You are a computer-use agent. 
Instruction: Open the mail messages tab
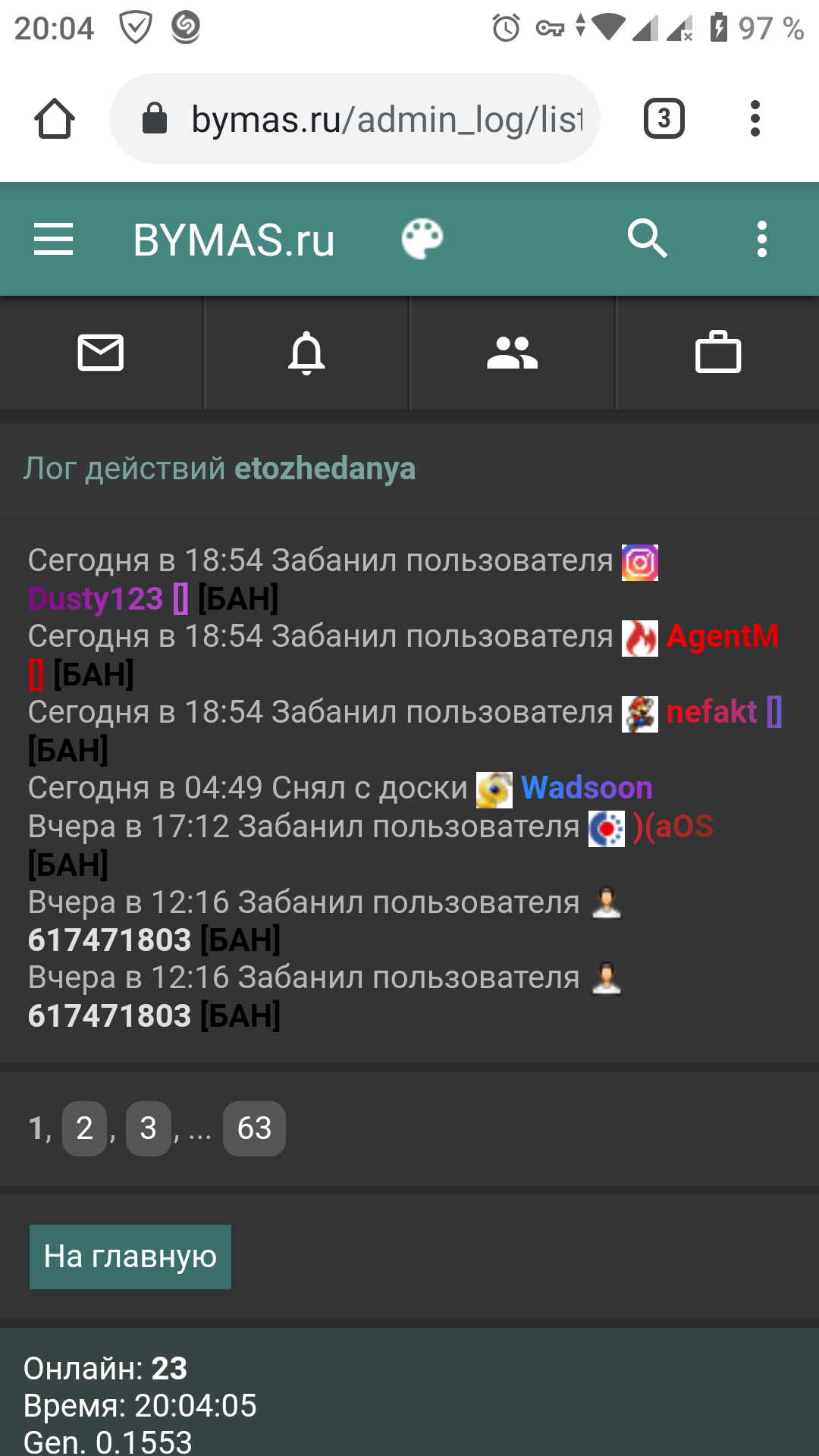[101, 353]
